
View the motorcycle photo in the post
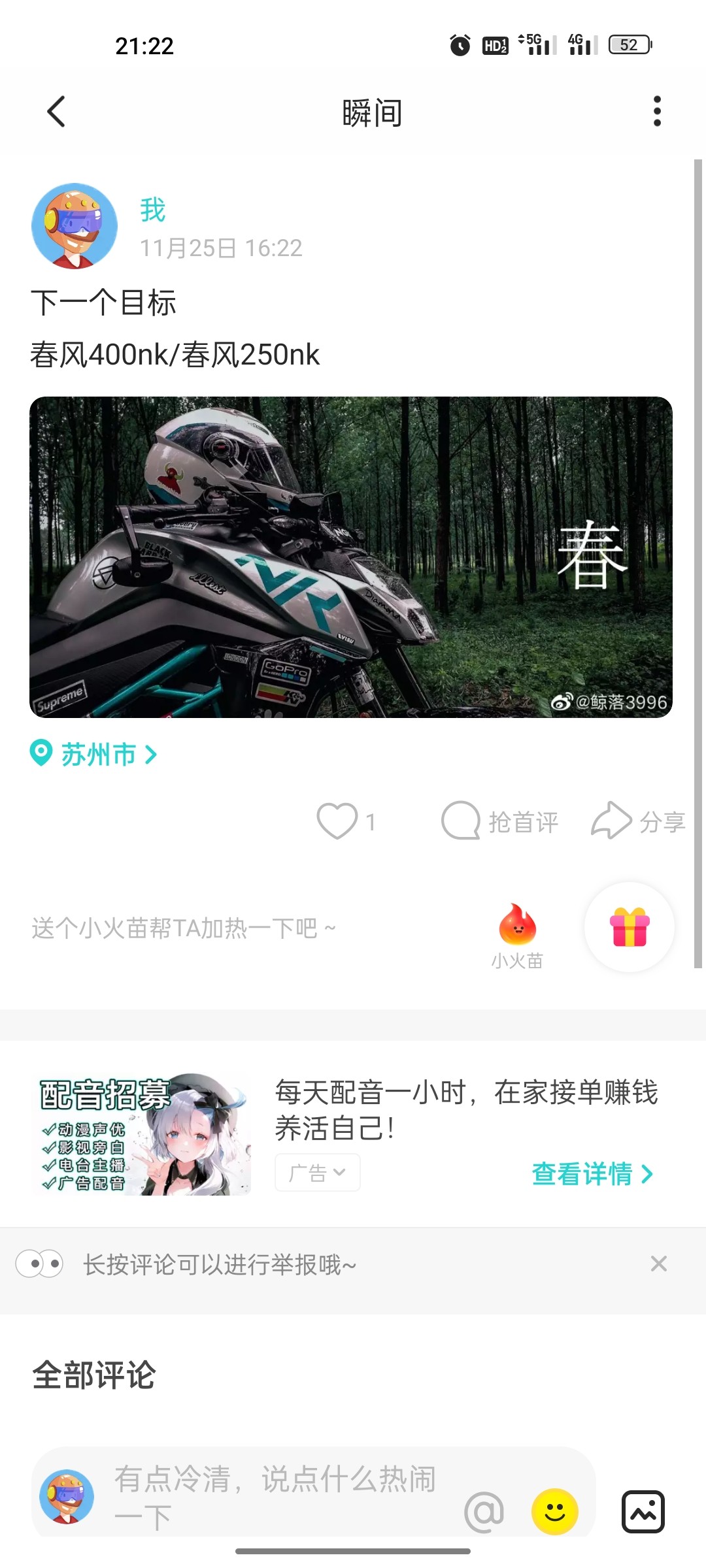[x=351, y=557]
